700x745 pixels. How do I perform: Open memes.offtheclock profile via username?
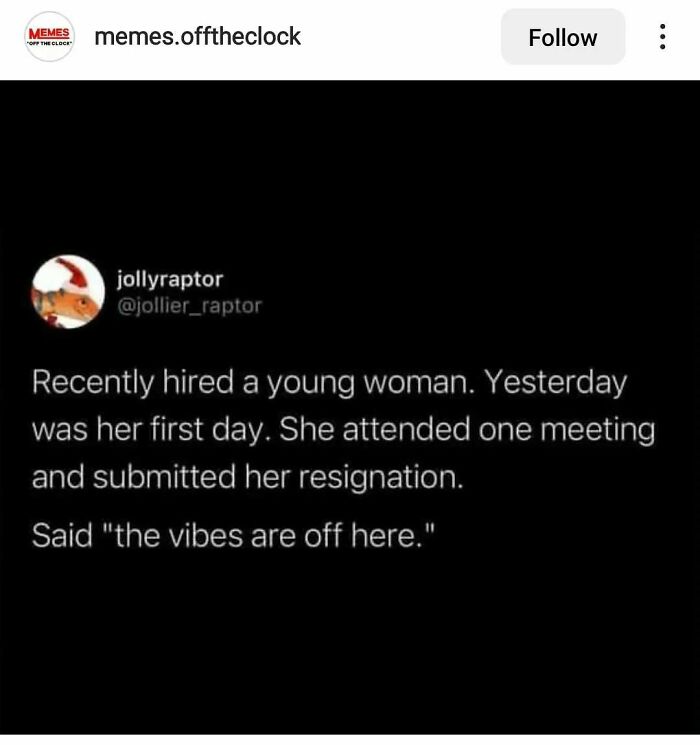(x=197, y=37)
